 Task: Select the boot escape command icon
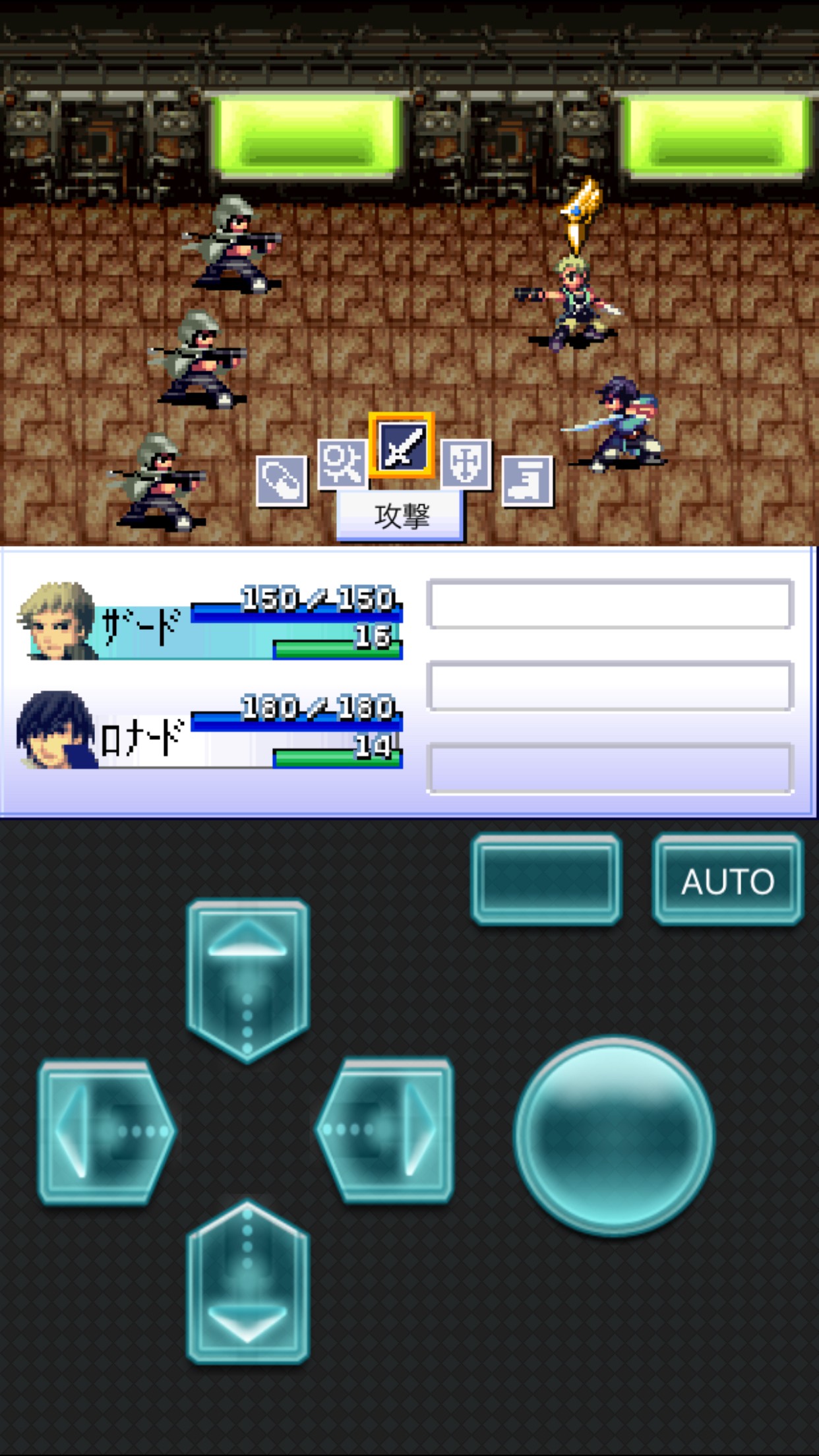tap(527, 481)
